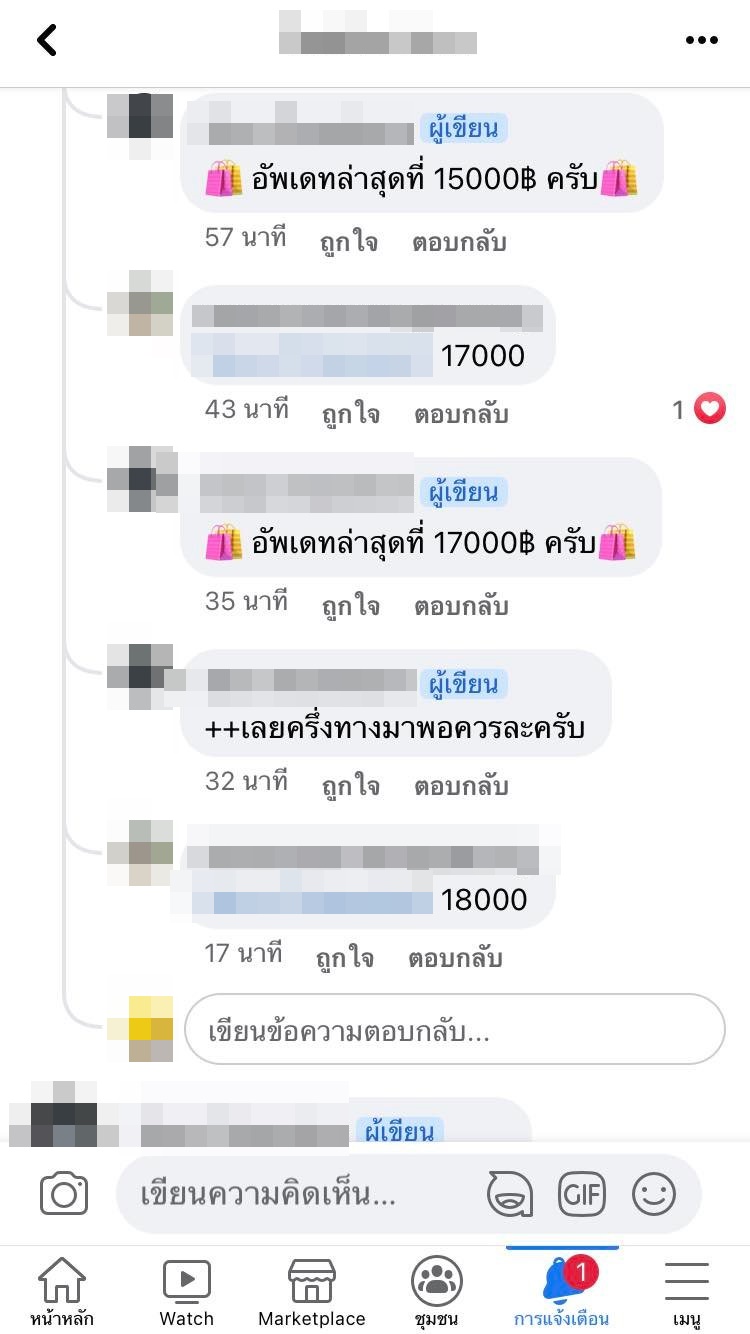
Task: Open the การแจ้งเตือน notifications tab
Action: (561, 1291)
